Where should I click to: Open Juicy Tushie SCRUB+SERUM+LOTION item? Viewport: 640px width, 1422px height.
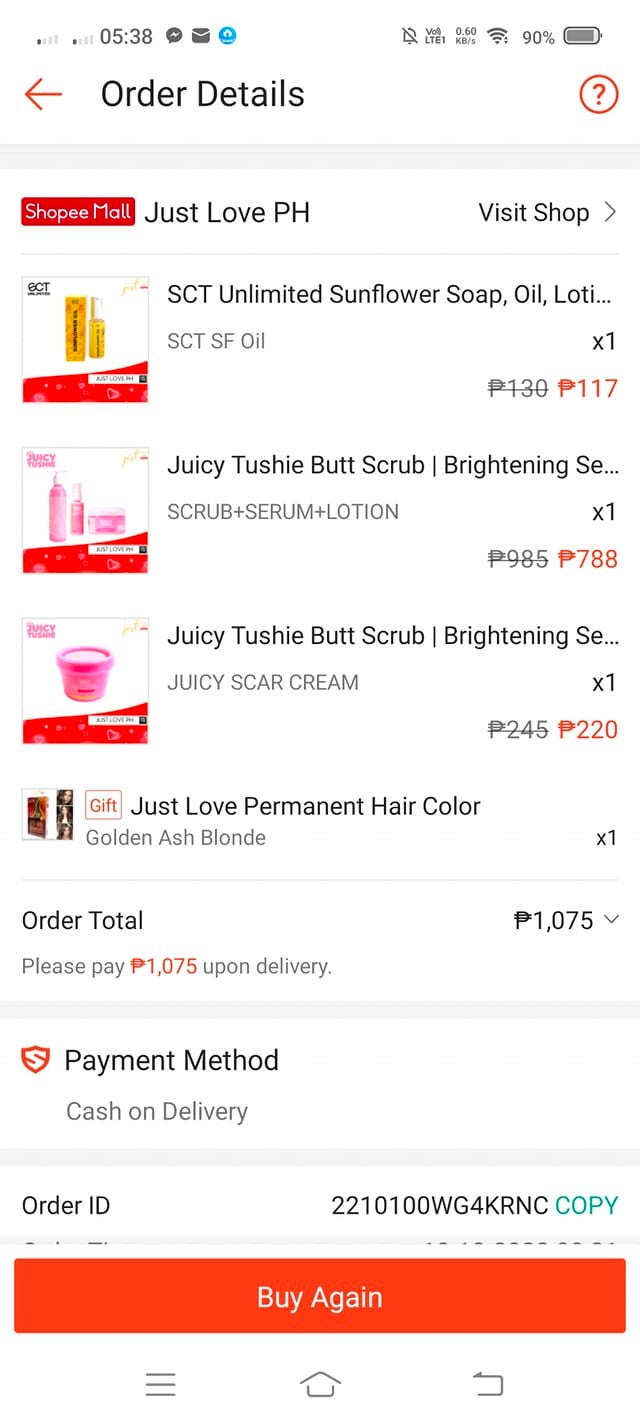point(392,466)
